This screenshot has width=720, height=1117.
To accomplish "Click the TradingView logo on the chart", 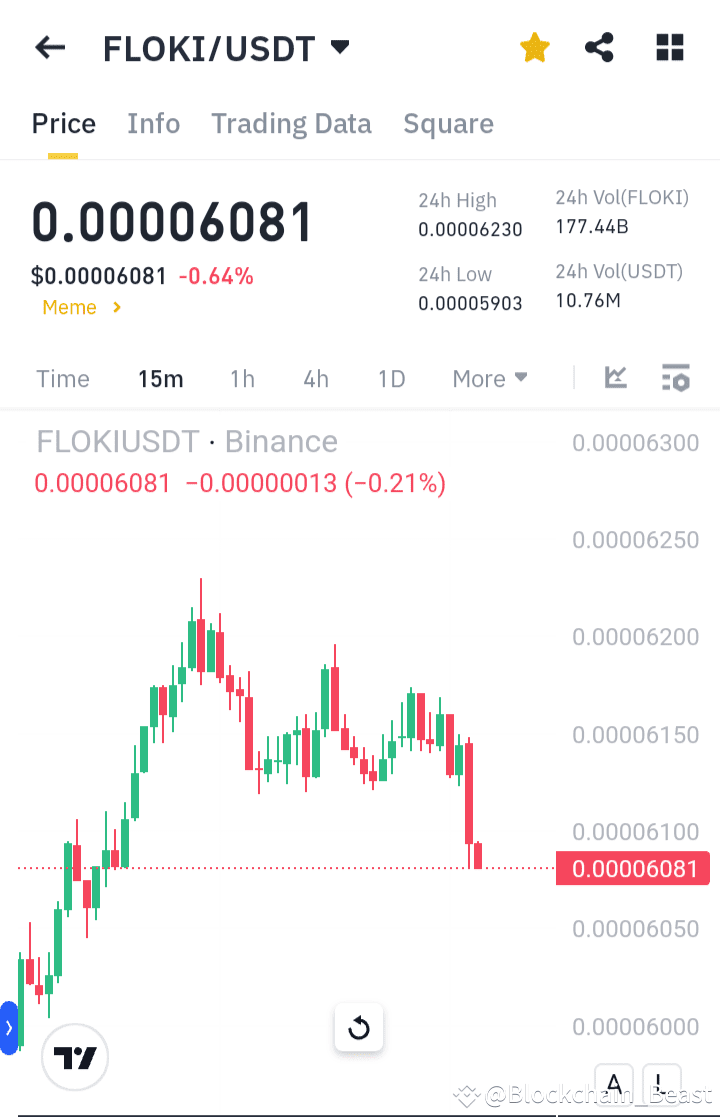I will pyautogui.click(x=75, y=1057).
